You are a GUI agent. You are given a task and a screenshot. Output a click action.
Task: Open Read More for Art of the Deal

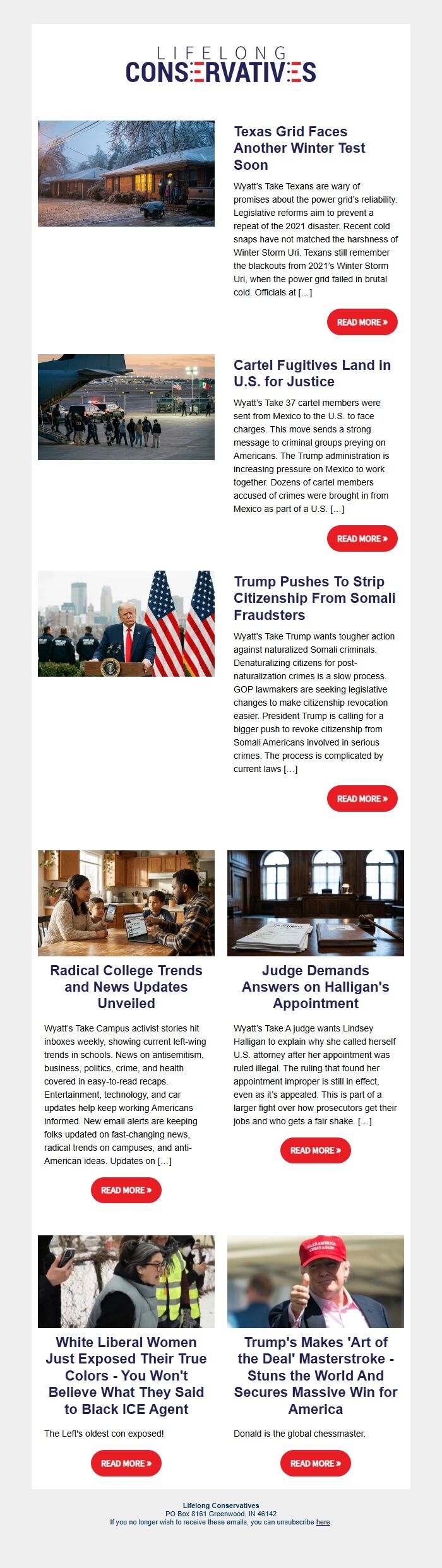tap(315, 1463)
